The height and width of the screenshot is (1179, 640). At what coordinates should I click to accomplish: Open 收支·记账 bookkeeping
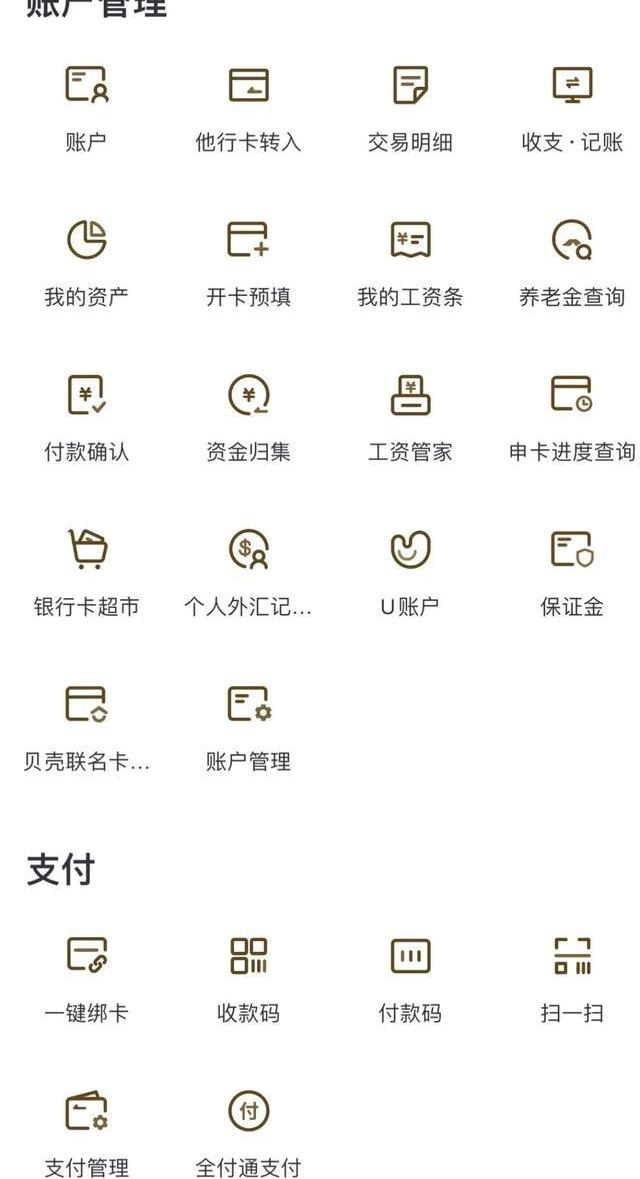pos(572,108)
